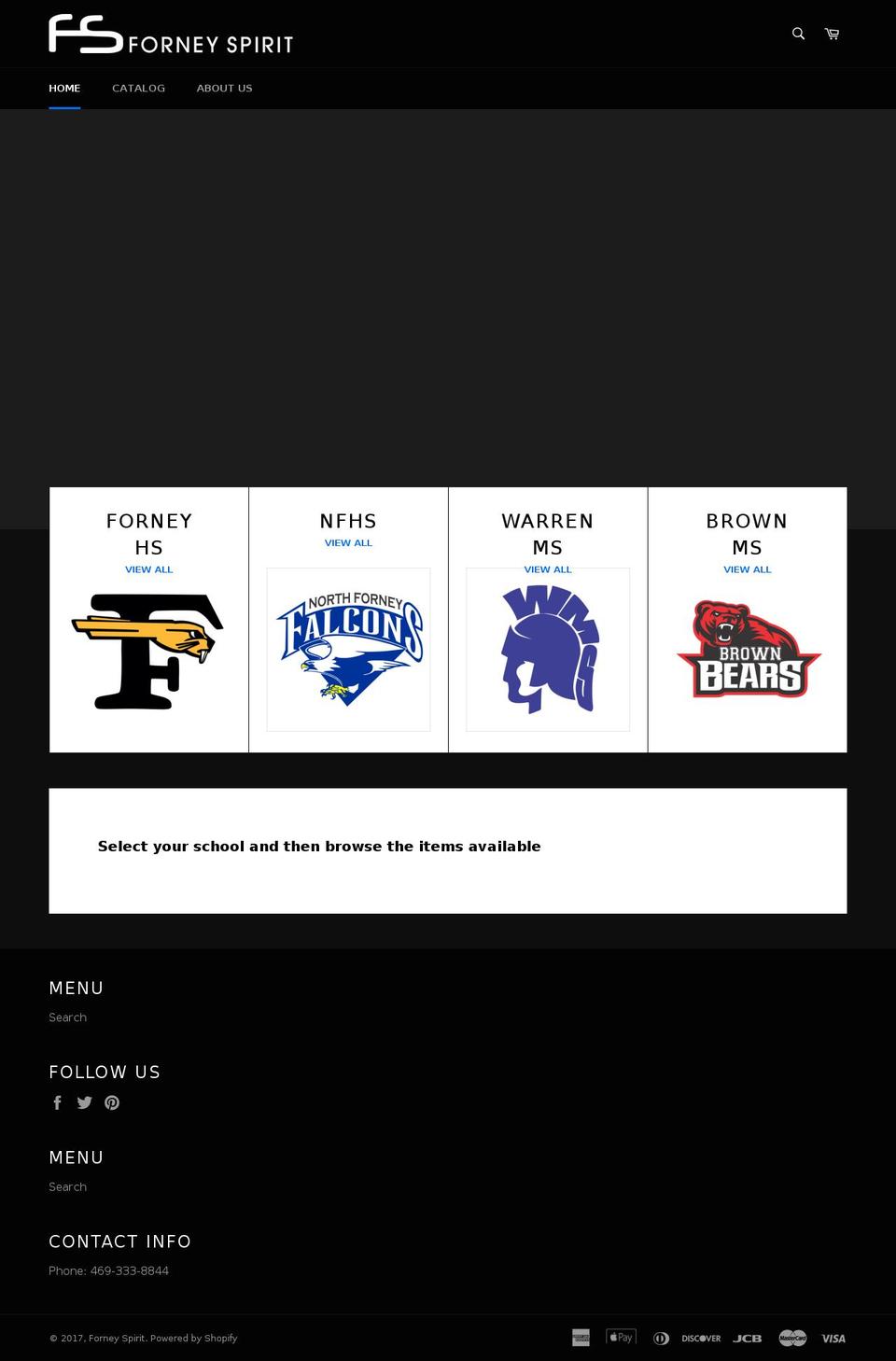Click VIEW ALL under NFHS
This screenshot has width=896, height=1361.
[x=348, y=542]
